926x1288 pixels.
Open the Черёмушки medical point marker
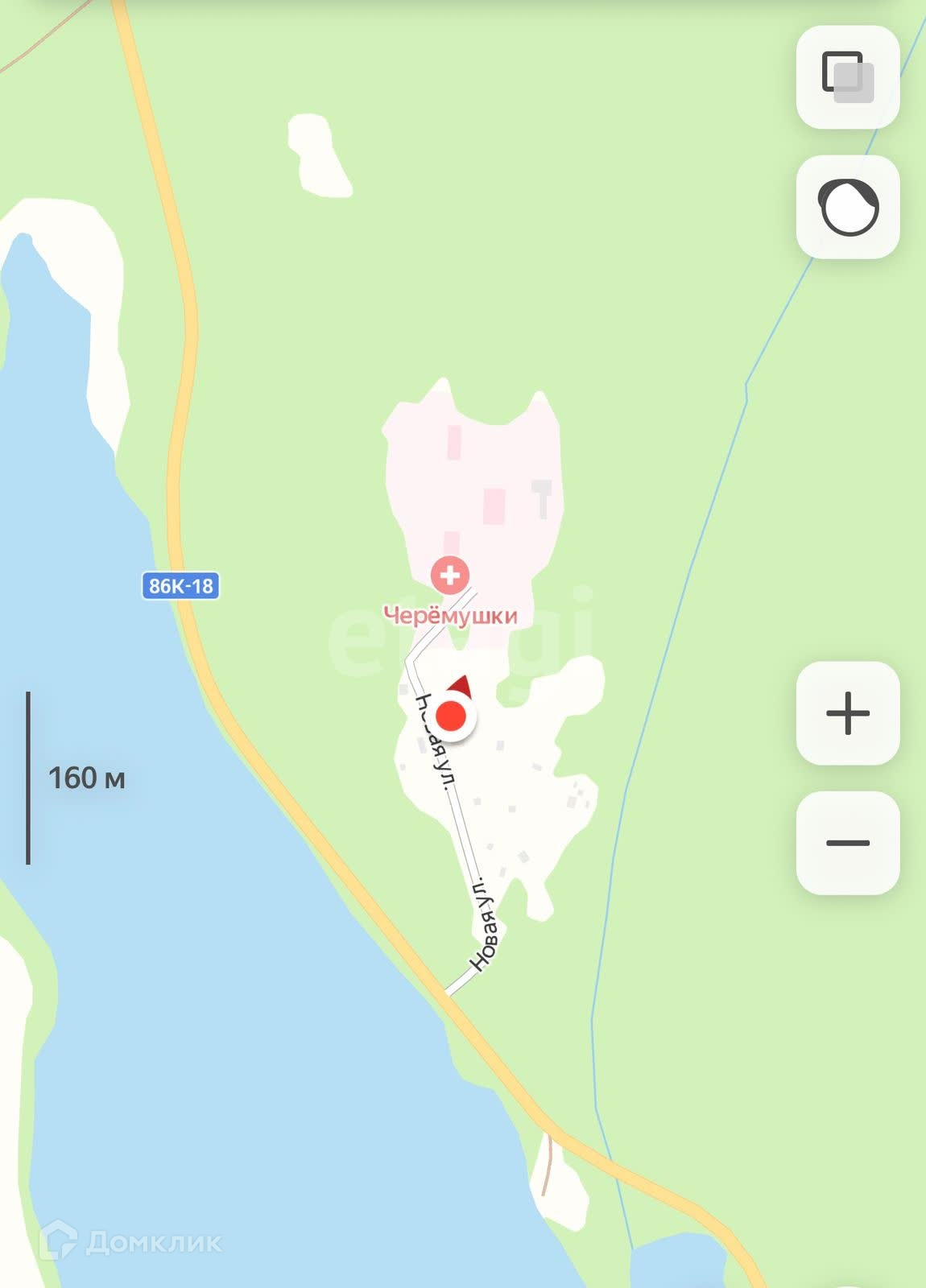coord(450,576)
